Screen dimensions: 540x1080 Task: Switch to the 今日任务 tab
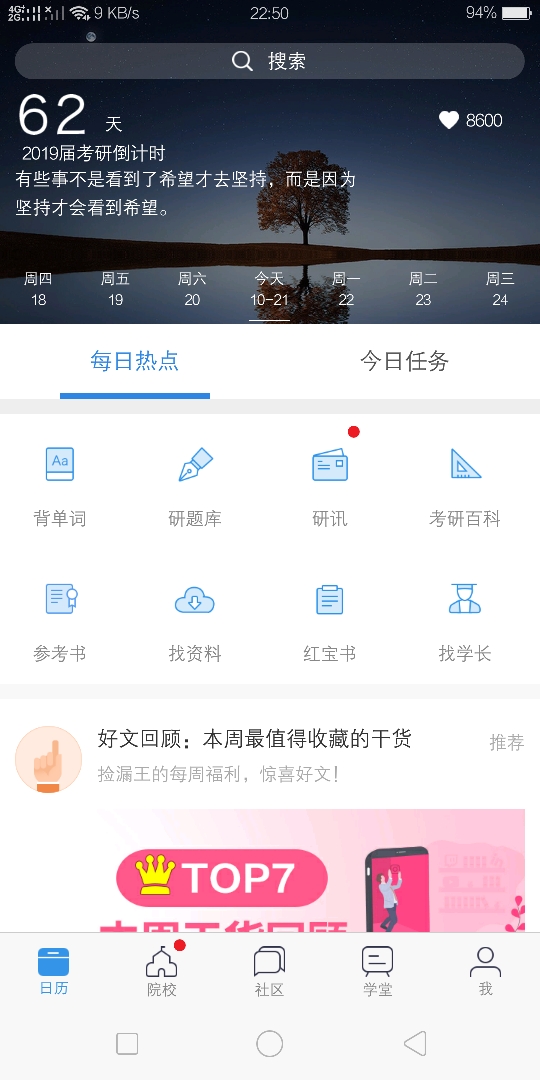(404, 361)
